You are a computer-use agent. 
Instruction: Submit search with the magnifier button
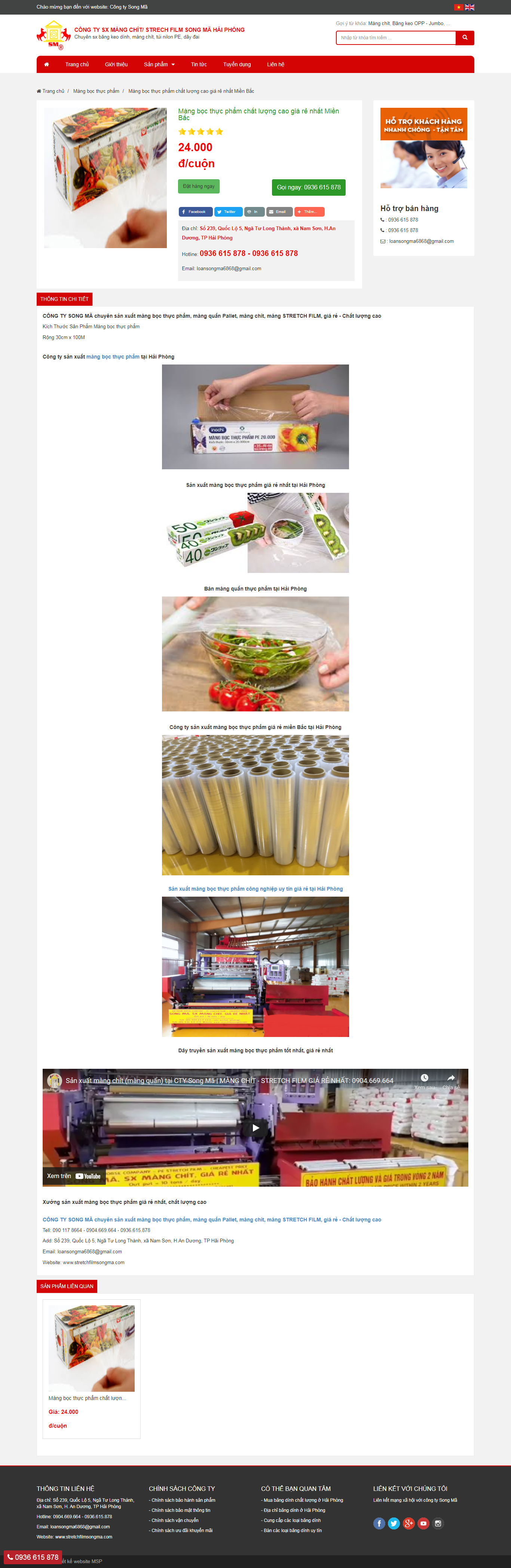click(465, 38)
